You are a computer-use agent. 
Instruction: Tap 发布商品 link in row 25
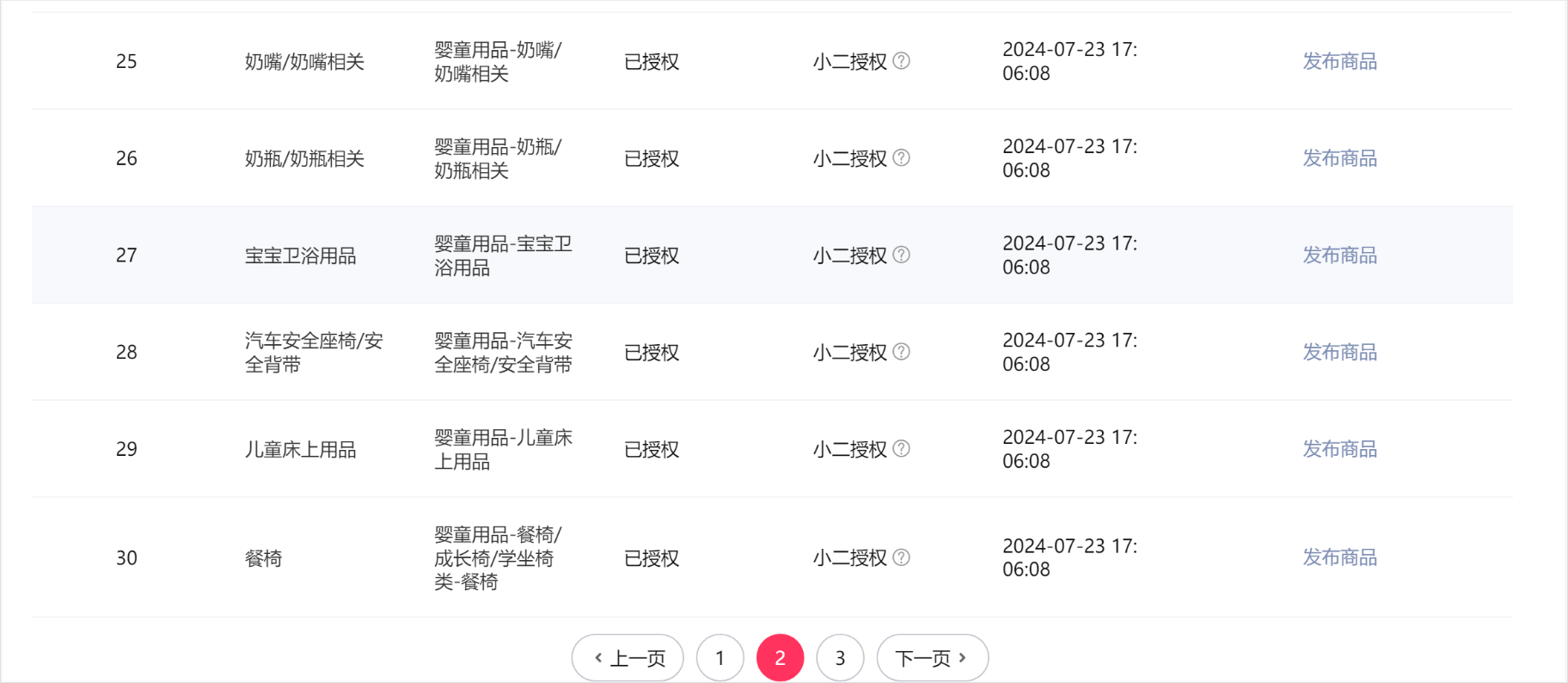[1339, 61]
